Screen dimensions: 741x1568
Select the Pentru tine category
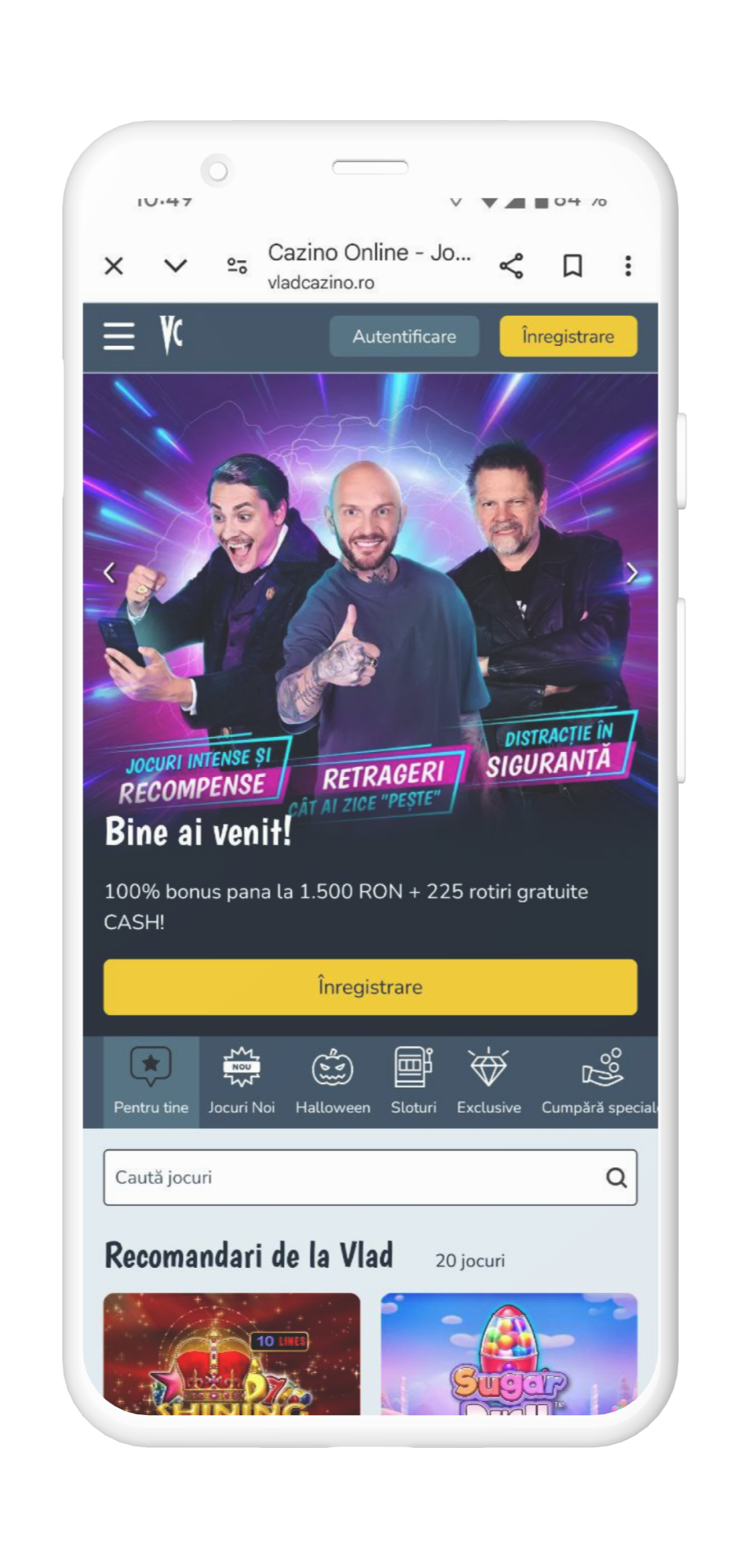151,1082
